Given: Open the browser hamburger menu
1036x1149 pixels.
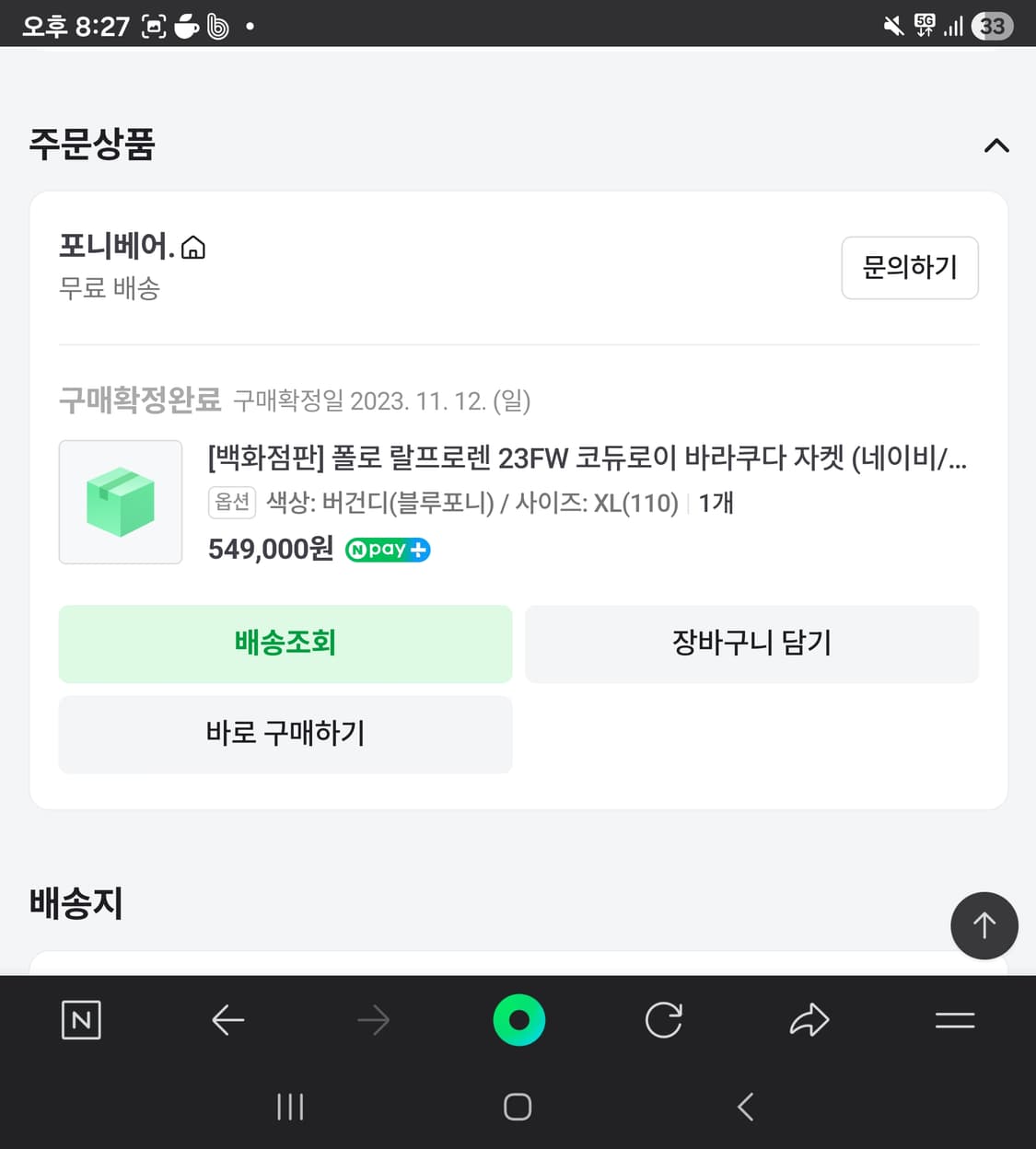Looking at the screenshot, I should [955, 1020].
